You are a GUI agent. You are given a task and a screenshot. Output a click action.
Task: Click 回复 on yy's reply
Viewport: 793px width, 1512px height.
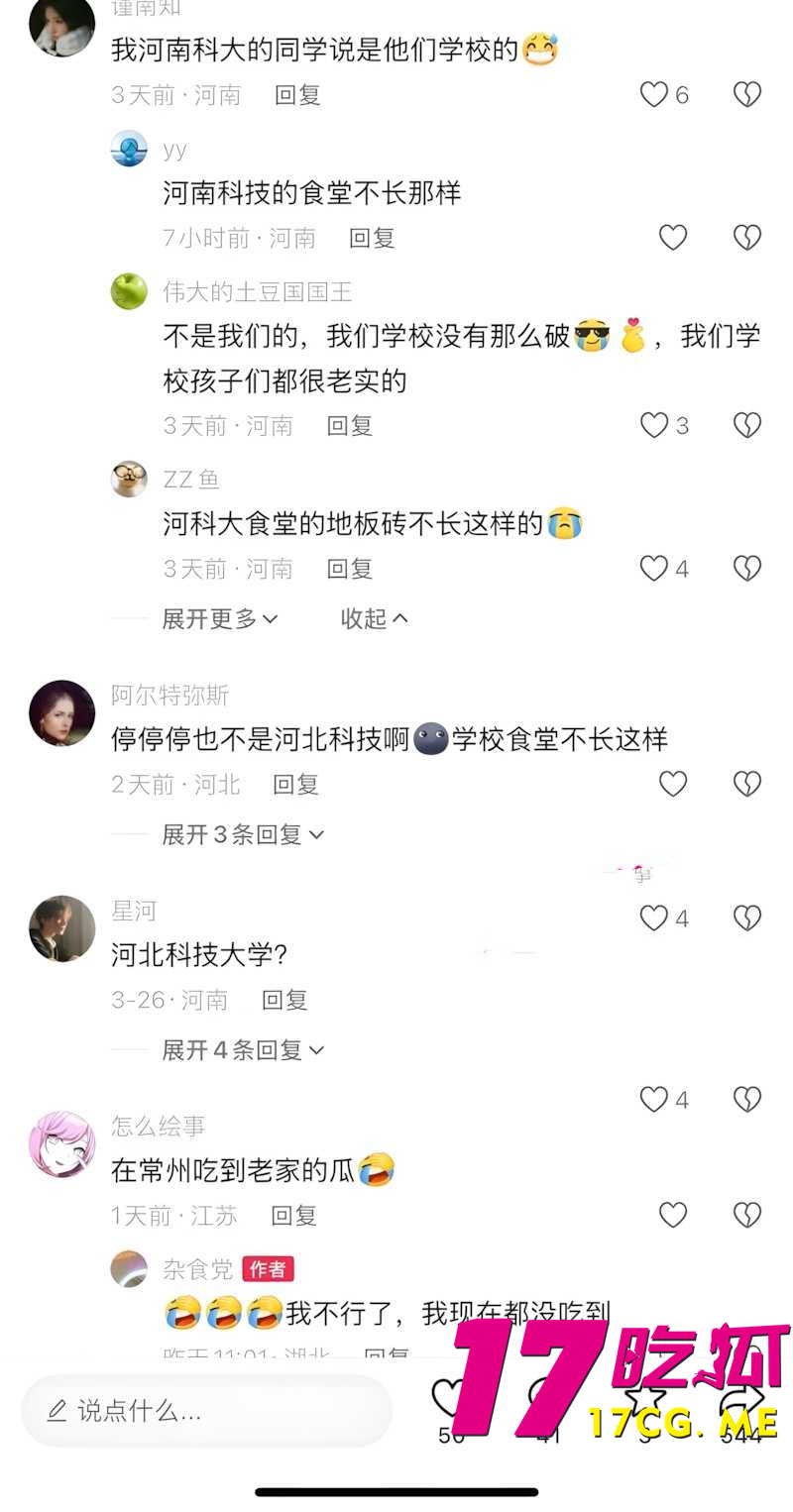[372, 238]
